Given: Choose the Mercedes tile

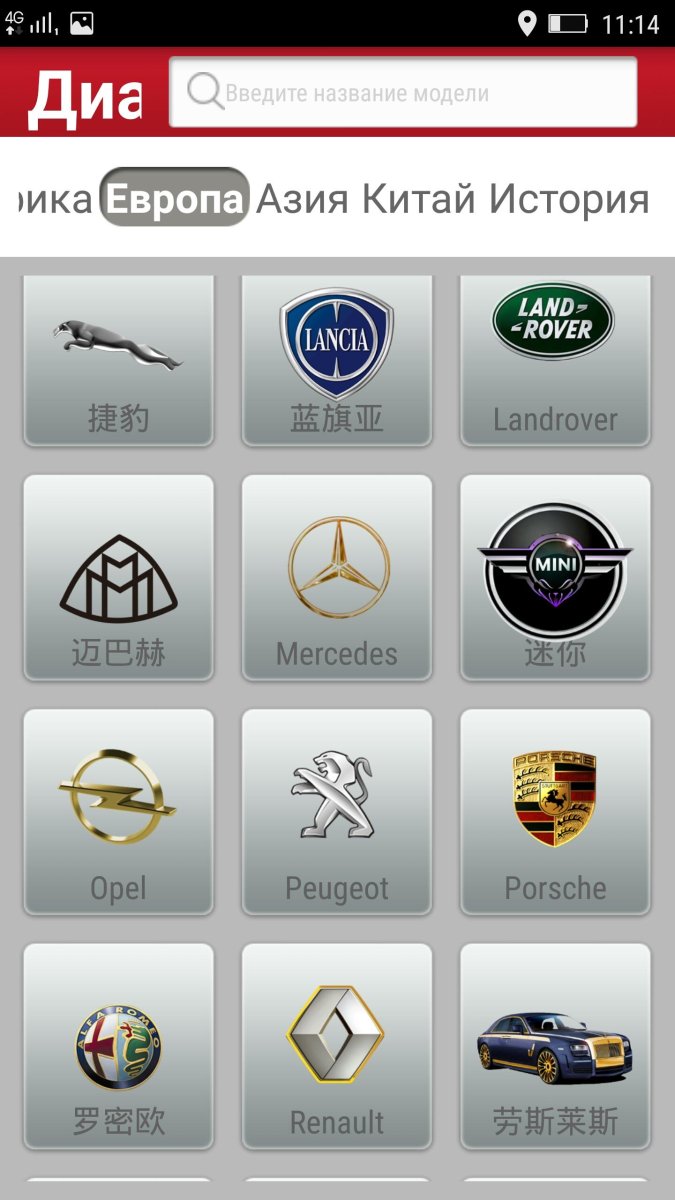Looking at the screenshot, I should point(337,577).
